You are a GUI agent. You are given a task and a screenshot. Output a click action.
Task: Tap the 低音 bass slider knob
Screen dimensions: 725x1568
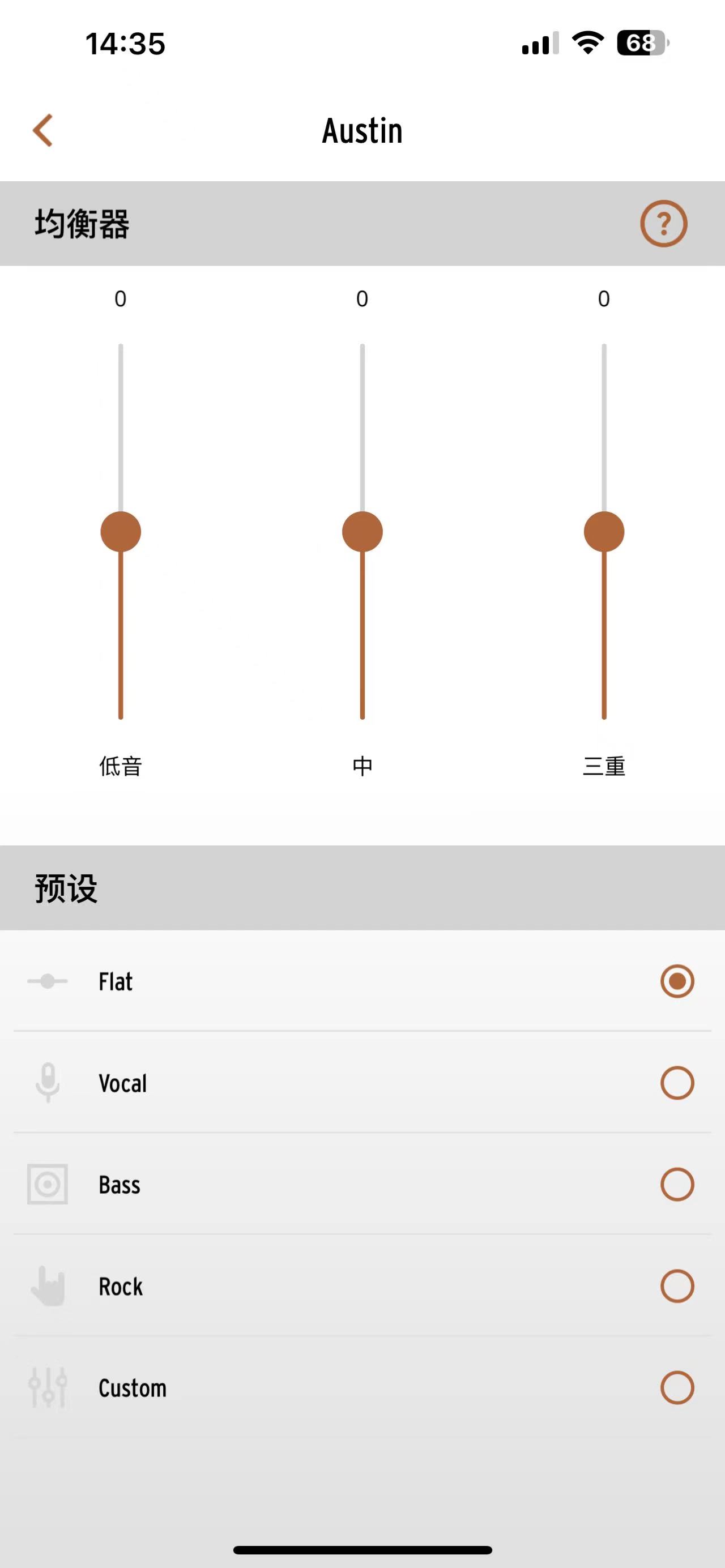121,531
